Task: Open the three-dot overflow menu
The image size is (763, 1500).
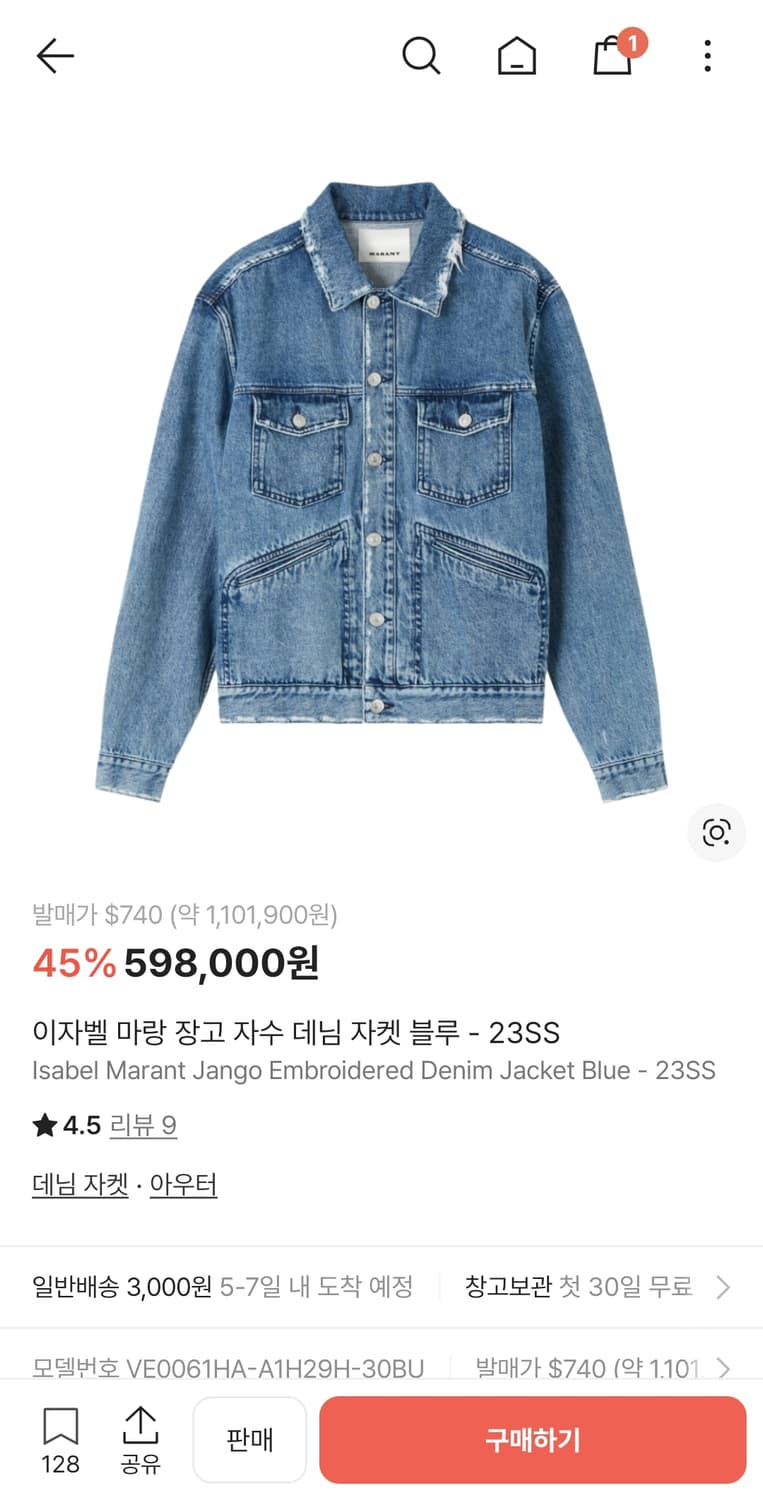Action: click(x=707, y=56)
